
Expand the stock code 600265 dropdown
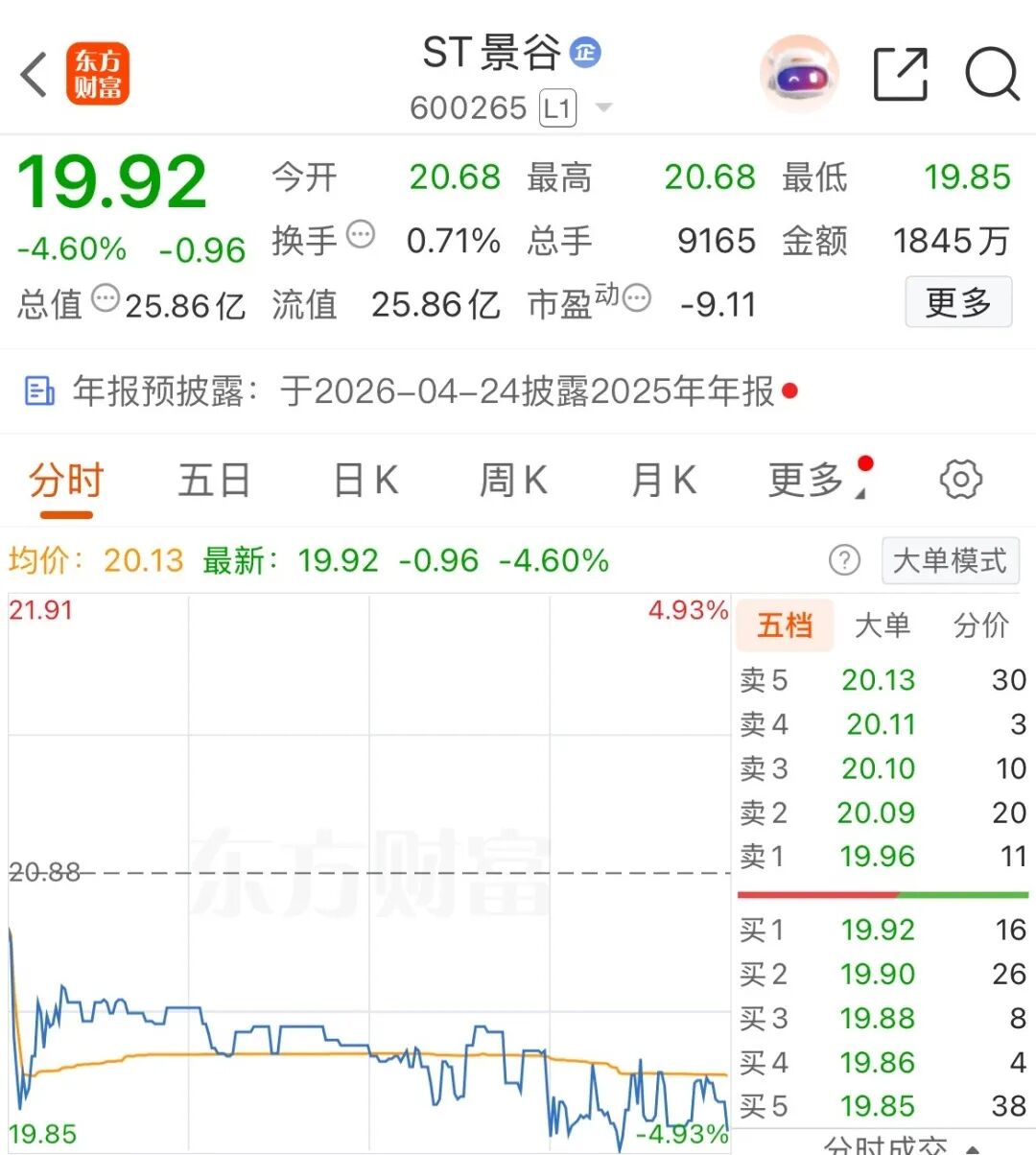(603, 107)
